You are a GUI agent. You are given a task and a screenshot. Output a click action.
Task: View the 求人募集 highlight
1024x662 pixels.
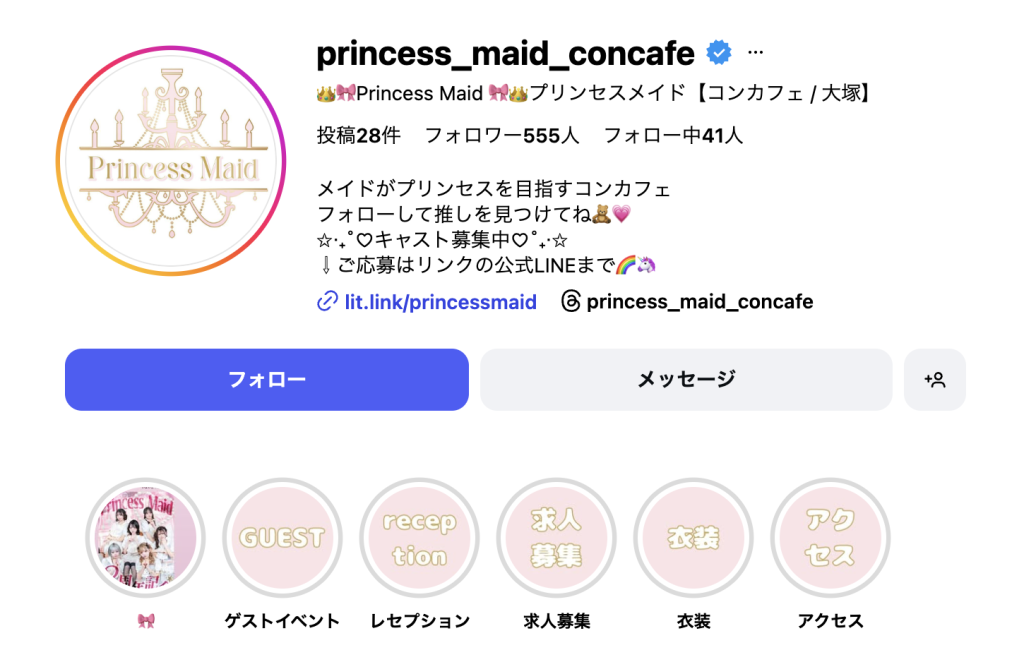556,538
